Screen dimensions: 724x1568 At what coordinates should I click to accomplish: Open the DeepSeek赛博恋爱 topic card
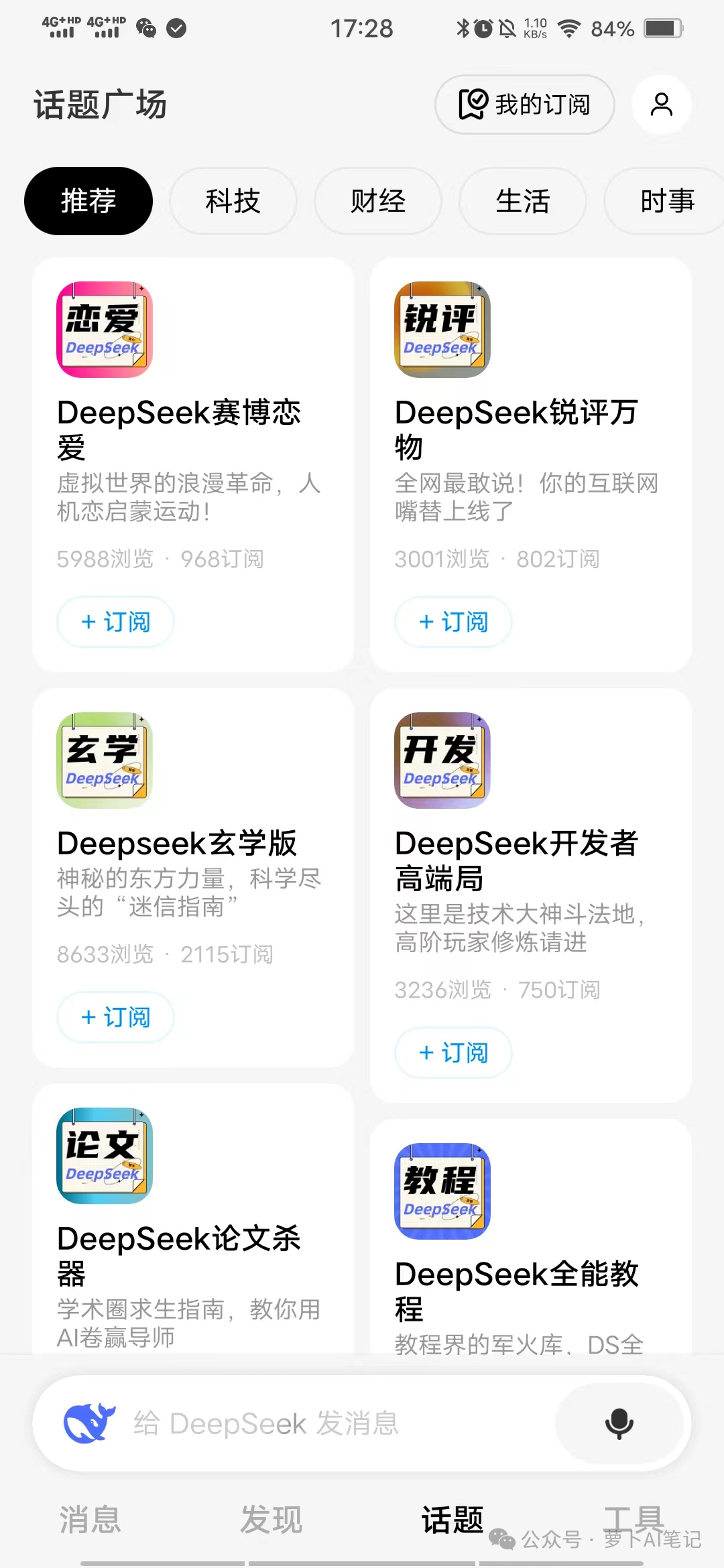coord(180,429)
